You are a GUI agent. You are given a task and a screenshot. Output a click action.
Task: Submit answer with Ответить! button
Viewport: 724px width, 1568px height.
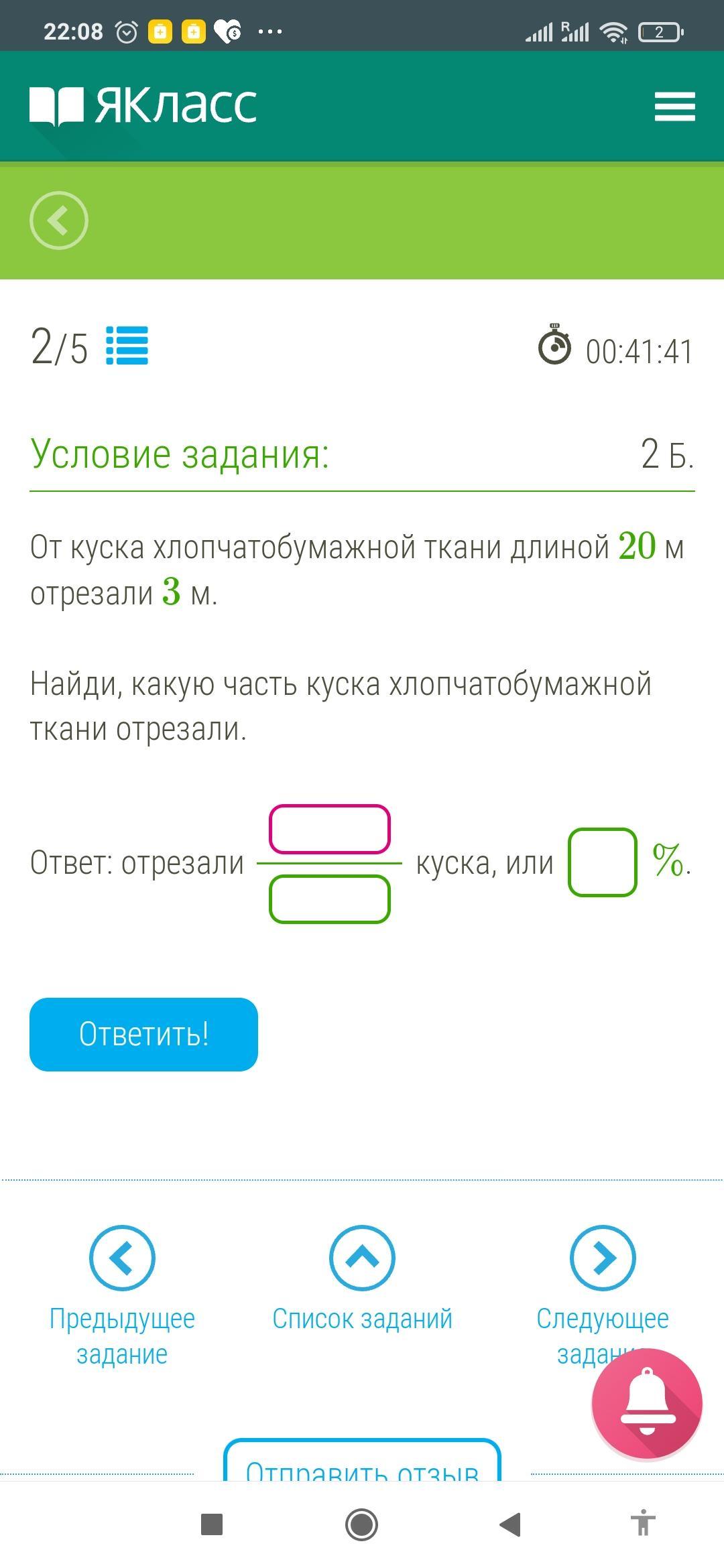143,1034
